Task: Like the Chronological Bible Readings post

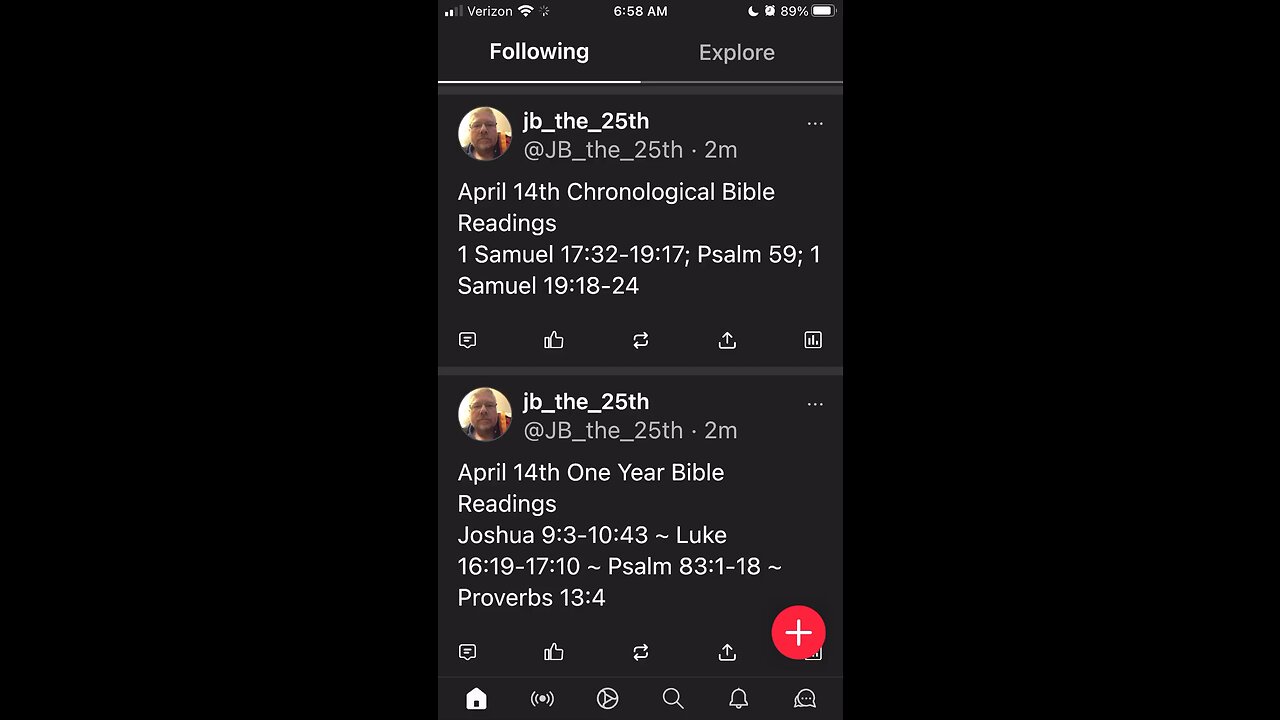Action: (554, 340)
